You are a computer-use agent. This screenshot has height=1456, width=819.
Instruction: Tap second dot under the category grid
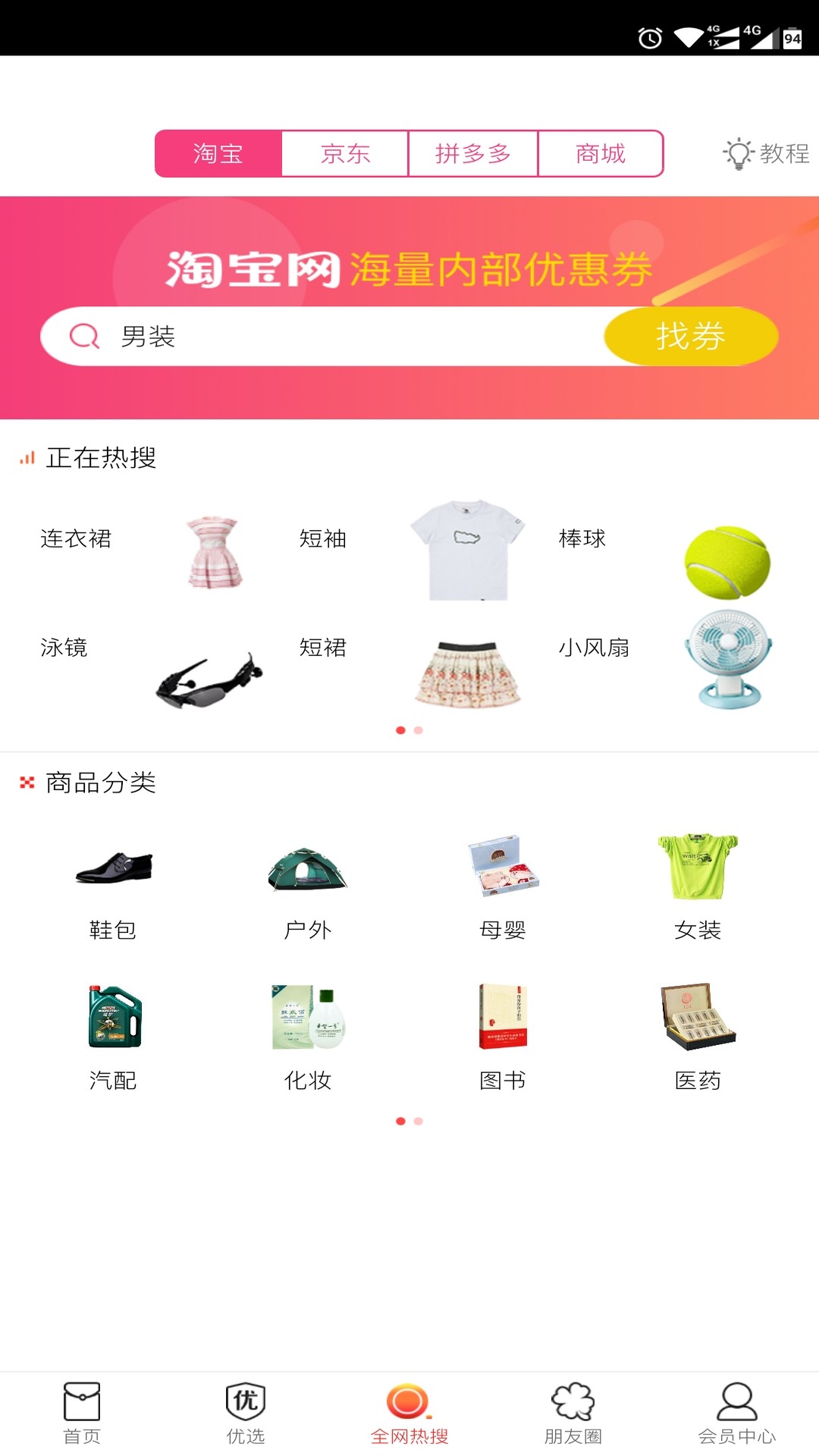pos(416,1122)
